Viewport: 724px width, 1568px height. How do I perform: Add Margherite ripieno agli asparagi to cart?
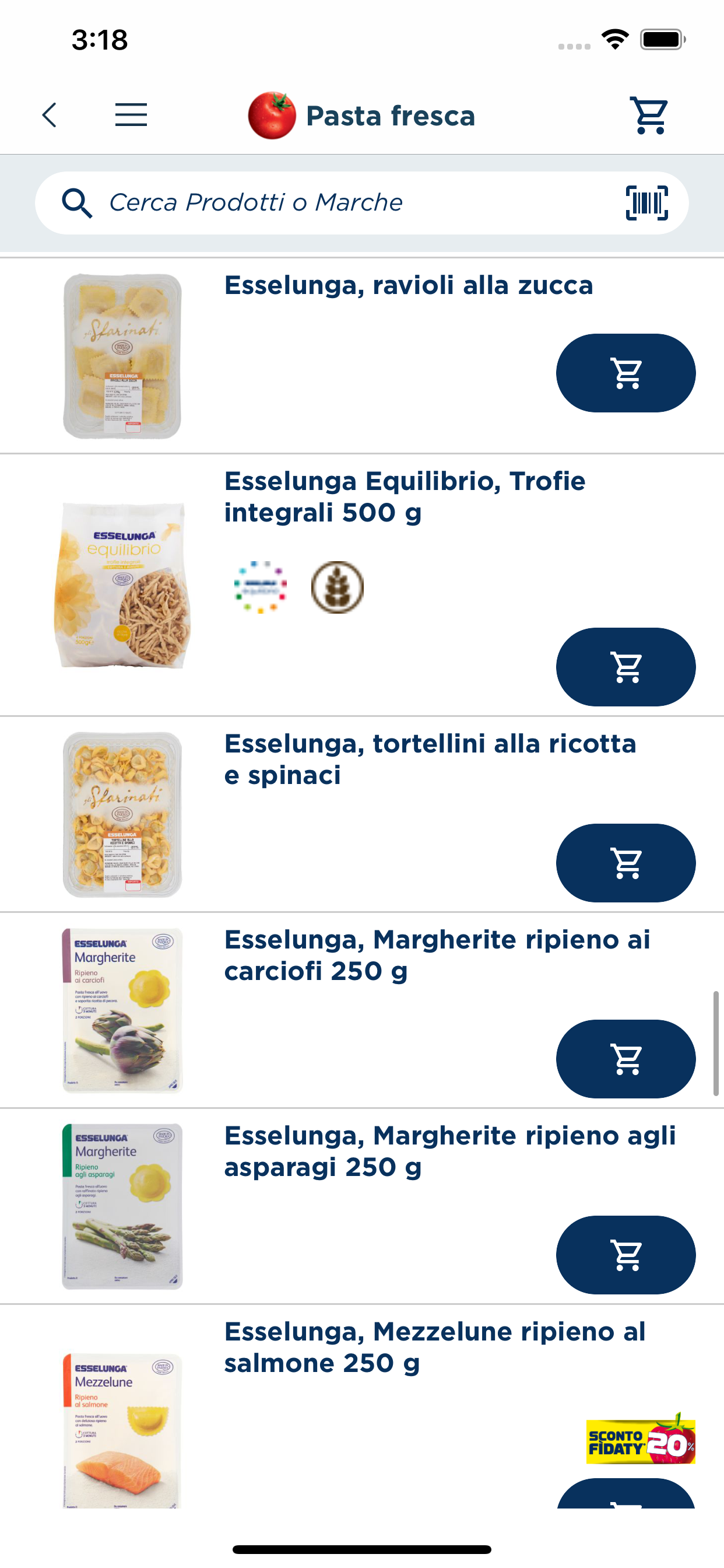[625, 1255]
